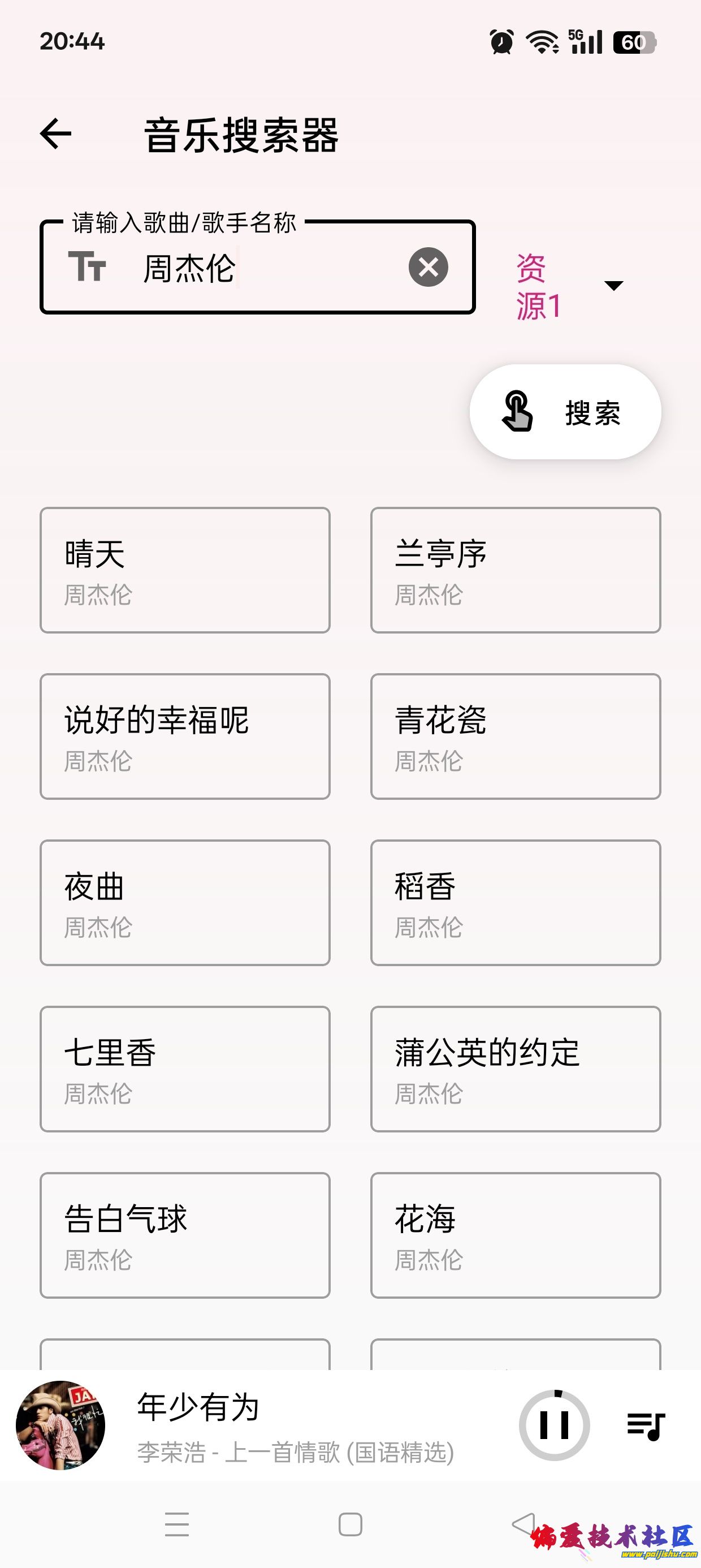Clear the 周杰伦 search text

point(429,267)
